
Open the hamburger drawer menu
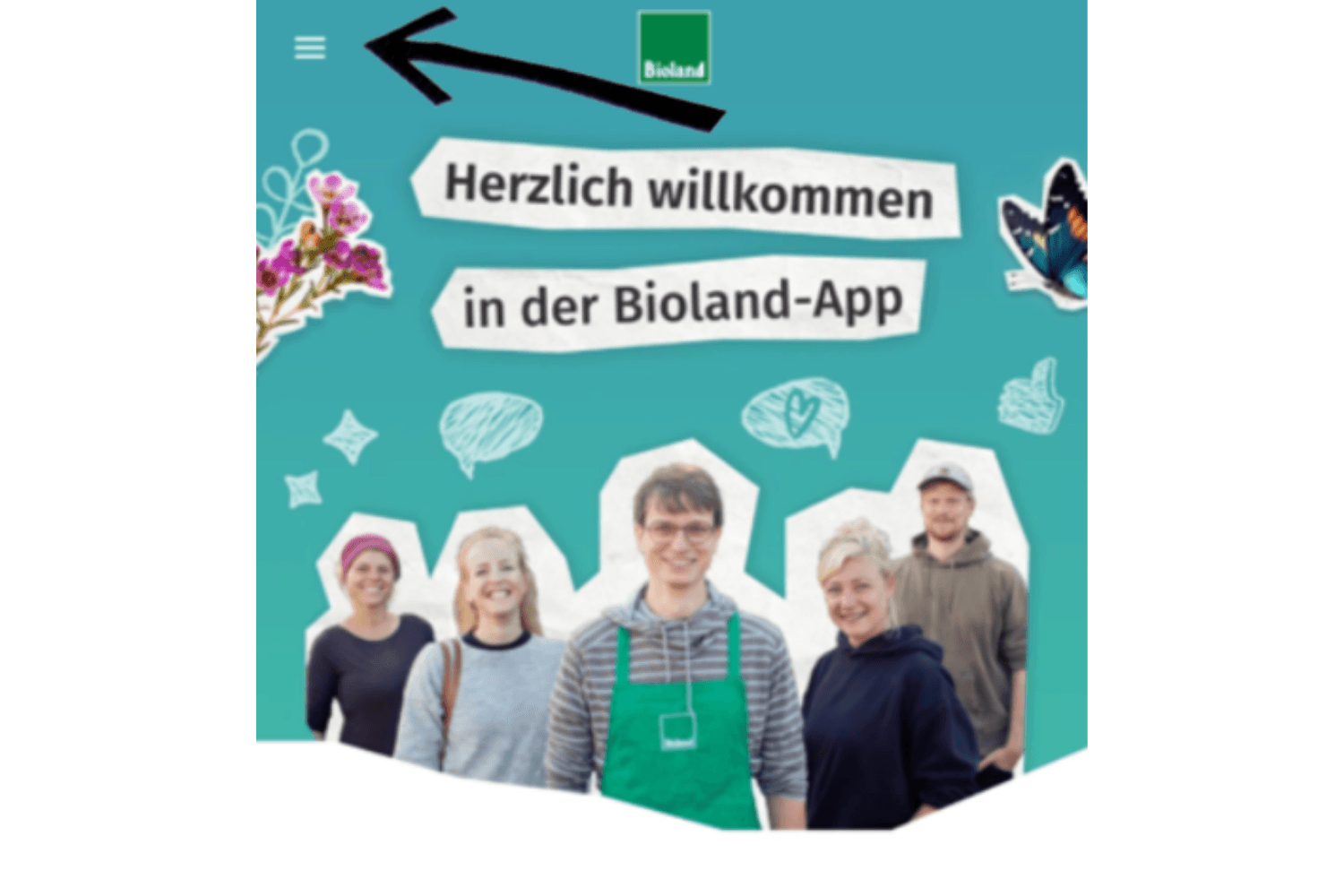point(310,47)
